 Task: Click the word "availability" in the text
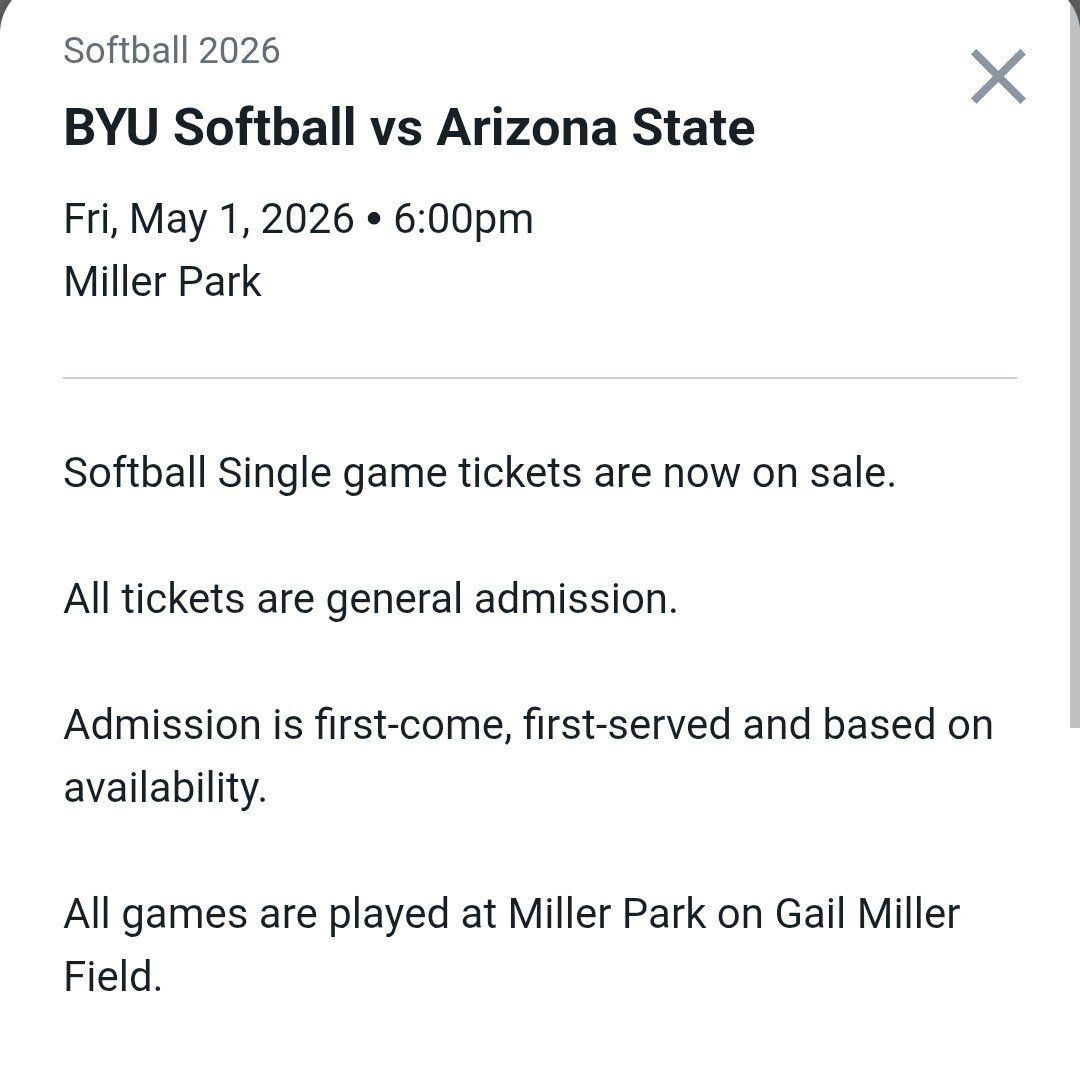click(x=166, y=788)
